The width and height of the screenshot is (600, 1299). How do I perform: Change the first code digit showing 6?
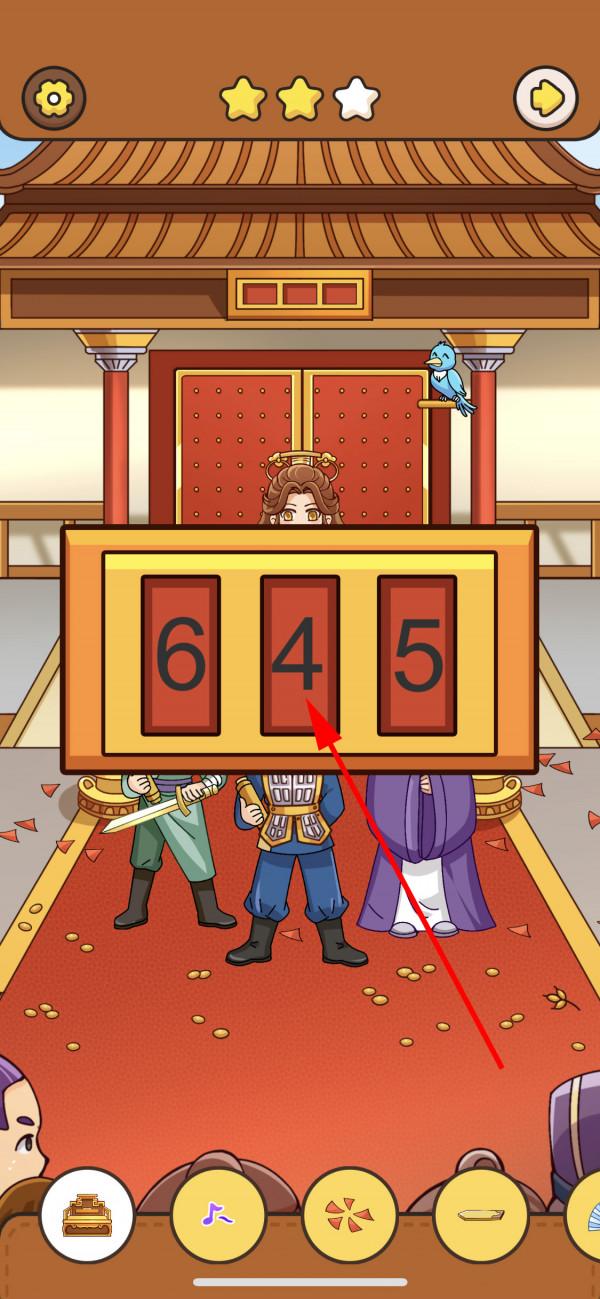[x=180, y=655]
